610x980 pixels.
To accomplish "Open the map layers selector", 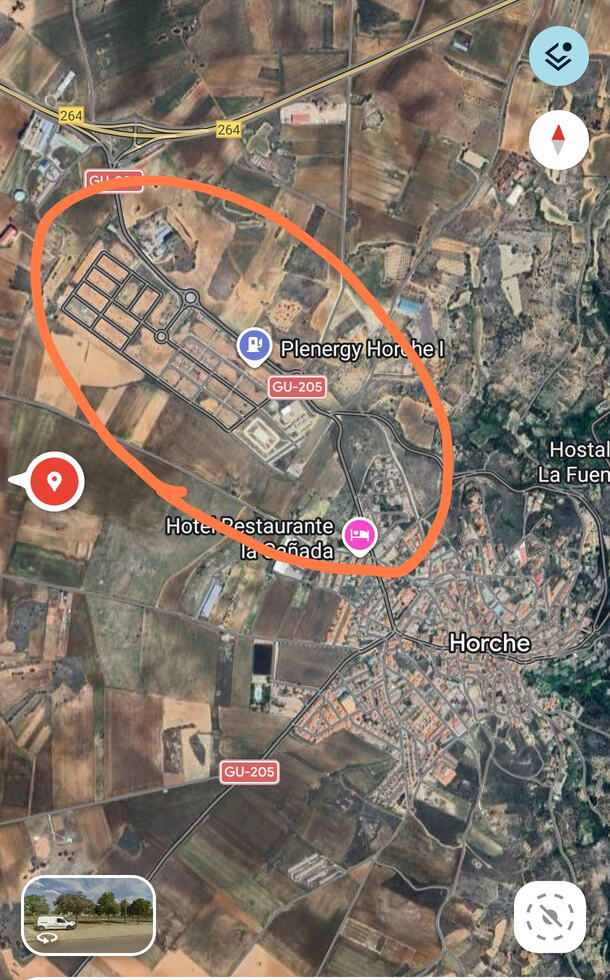I will pyautogui.click(x=558, y=57).
